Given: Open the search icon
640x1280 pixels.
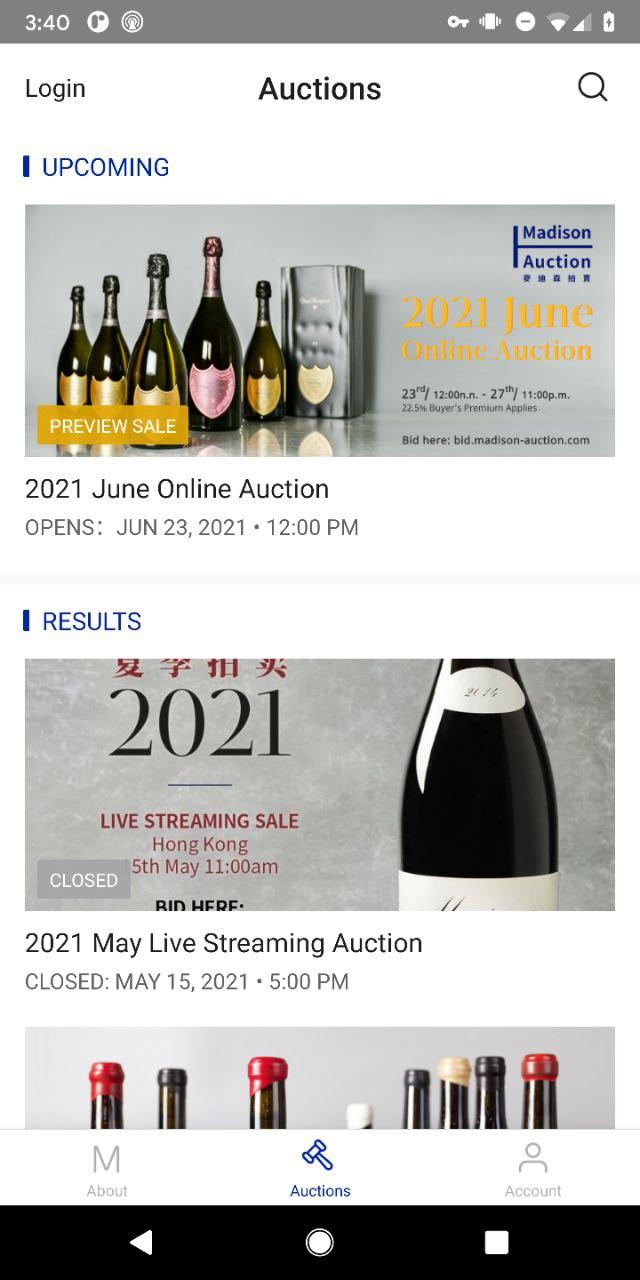Looking at the screenshot, I should click(x=592, y=88).
